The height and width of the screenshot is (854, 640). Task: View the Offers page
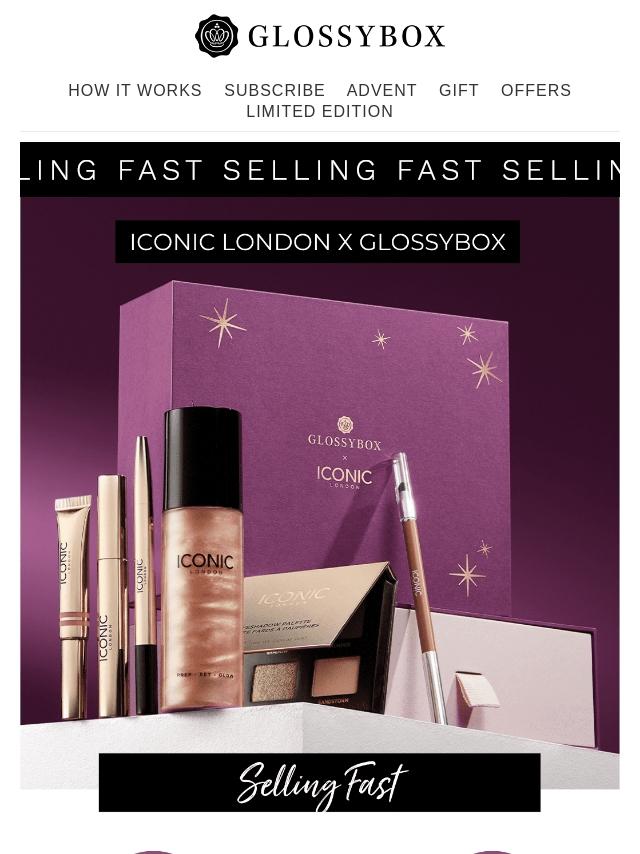[536, 90]
